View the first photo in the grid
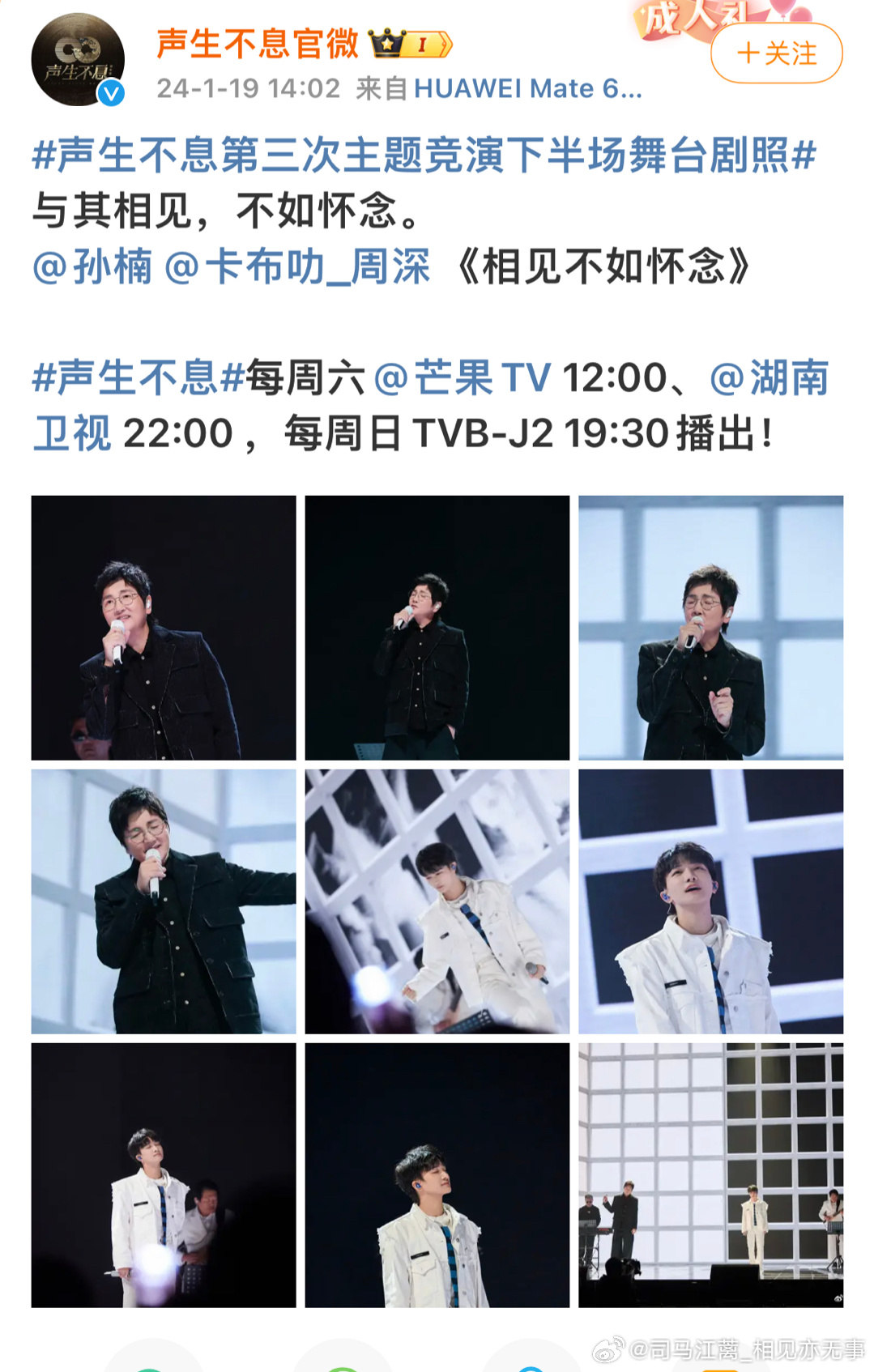874x1372 pixels. coord(164,628)
